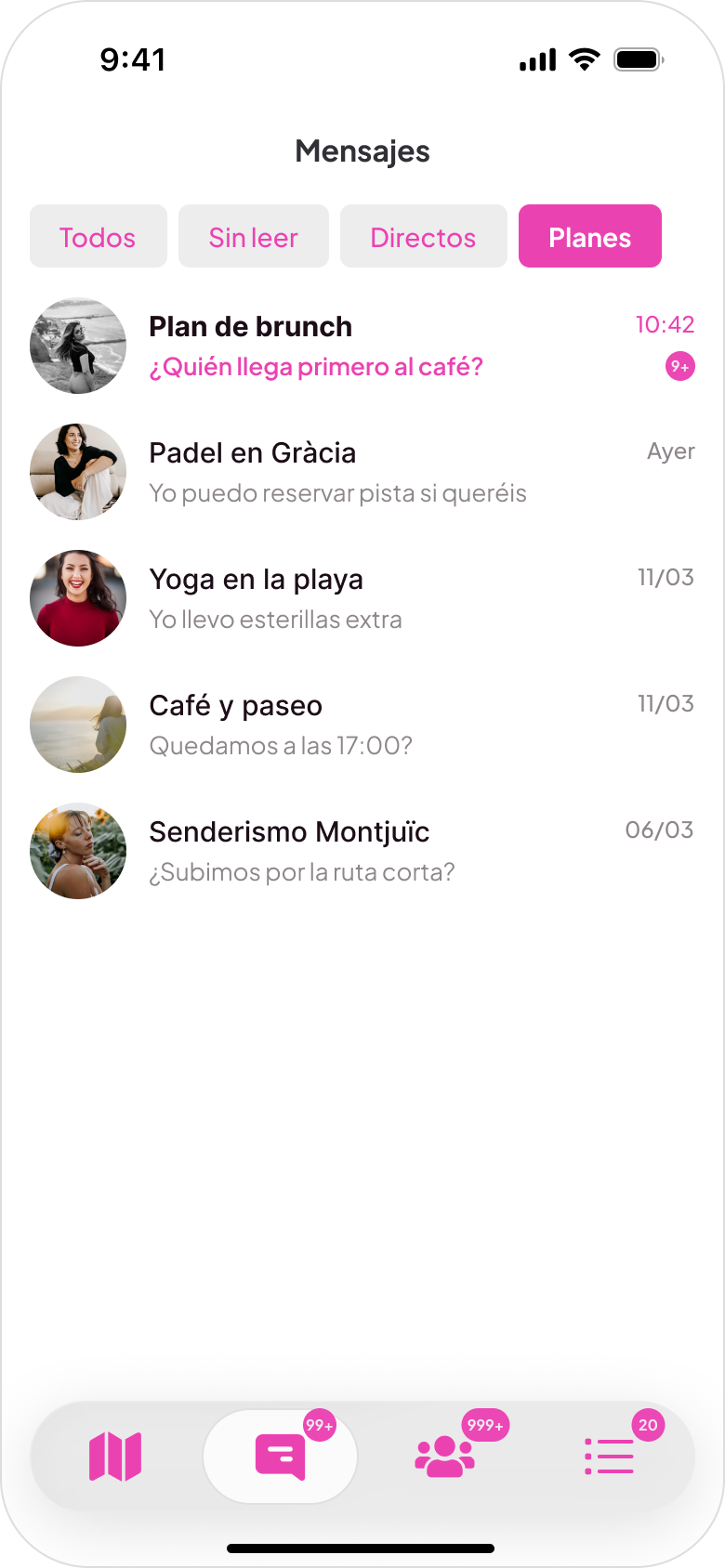Image resolution: width=725 pixels, height=1568 pixels.
Task: Tap the 9+ unread badge on Plan de brunch
Action: coord(678,367)
